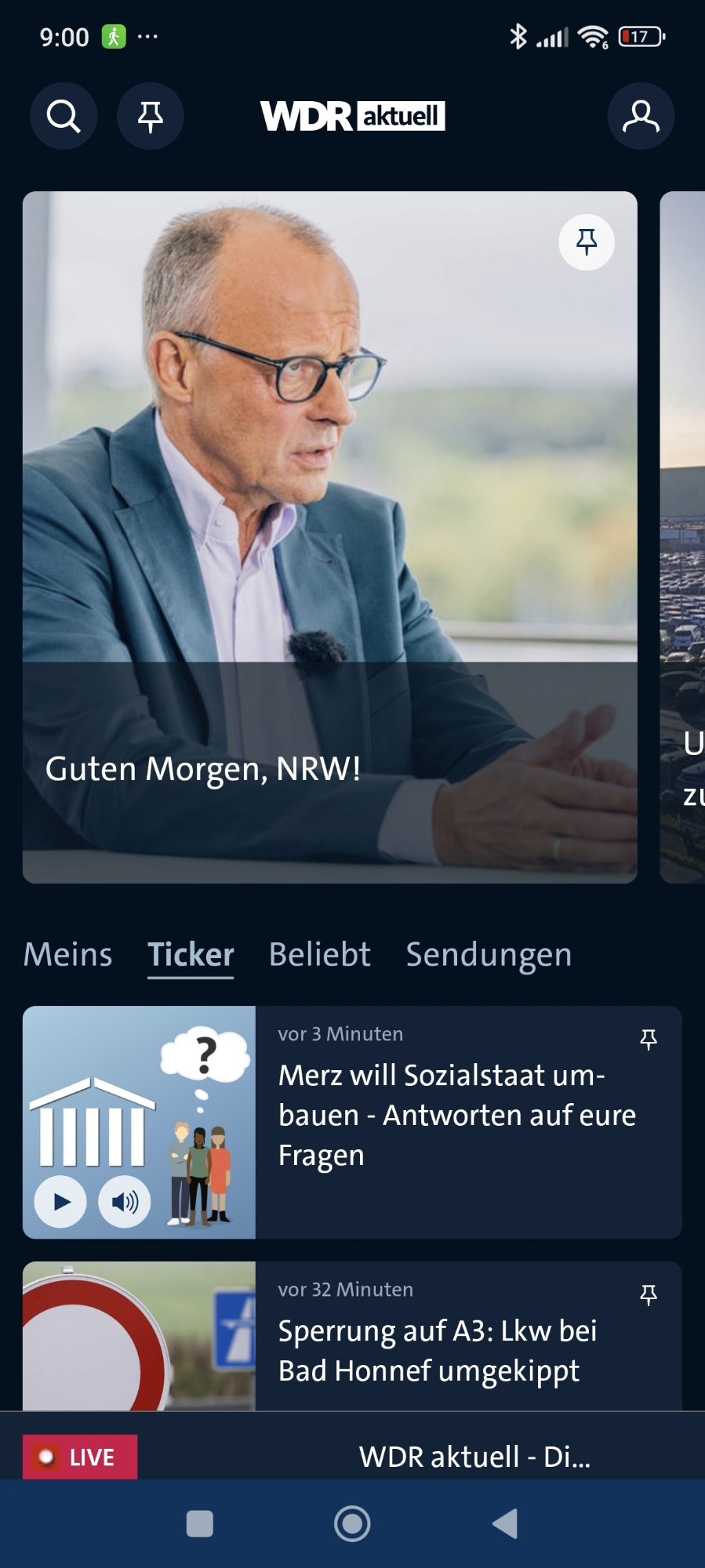Select the Ticker tab

click(191, 954)
